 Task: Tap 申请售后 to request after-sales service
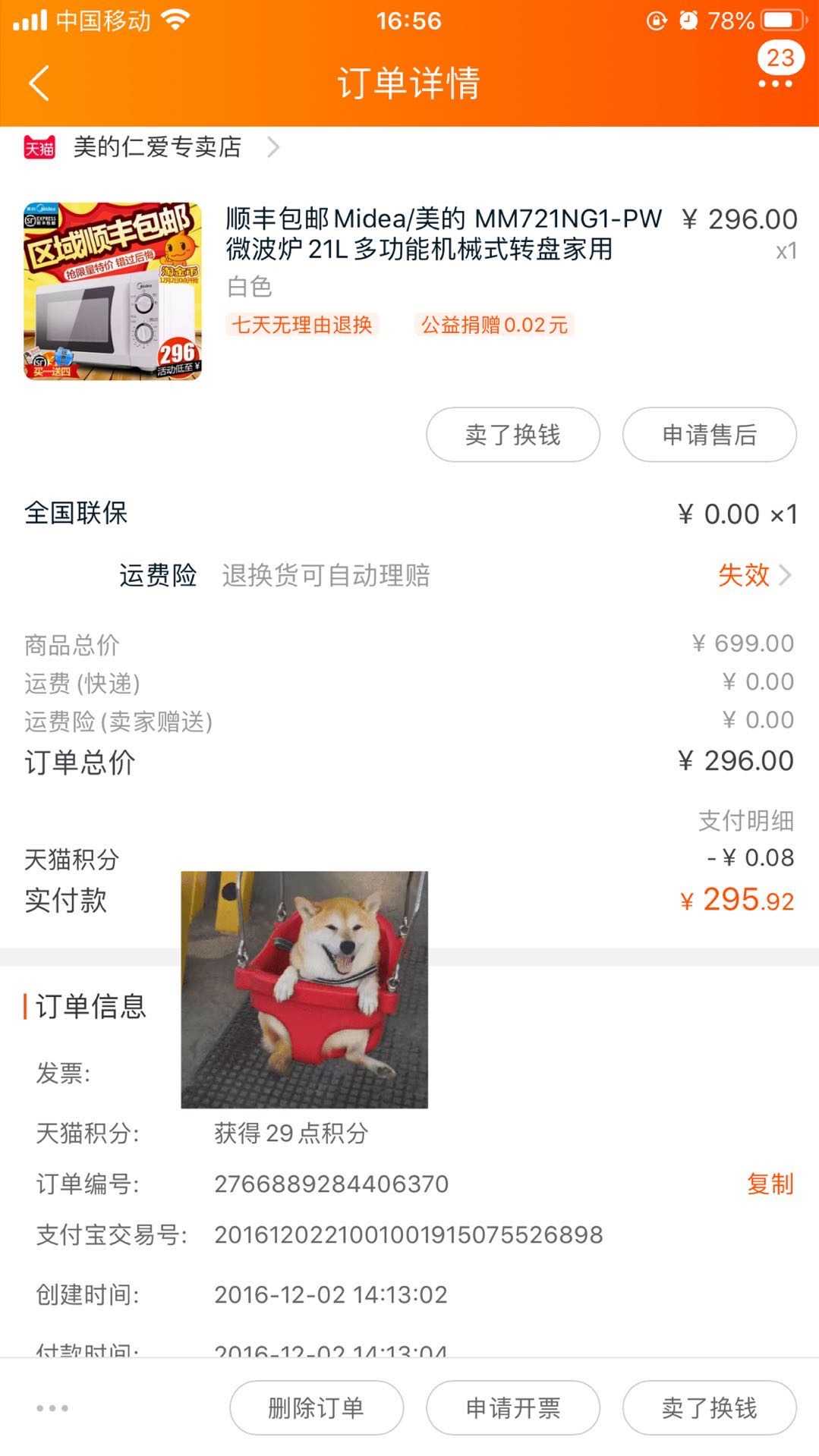point(709,435)
